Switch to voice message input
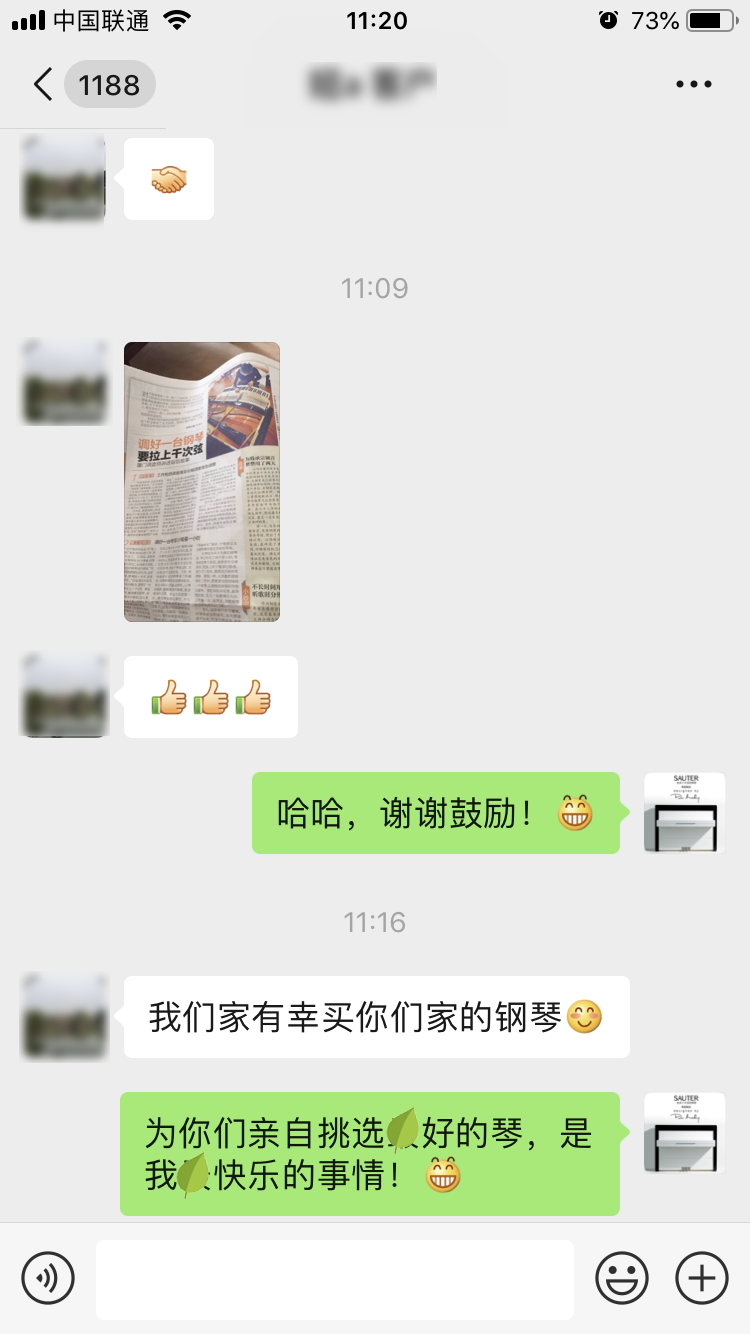 (x=48, y=1277)
